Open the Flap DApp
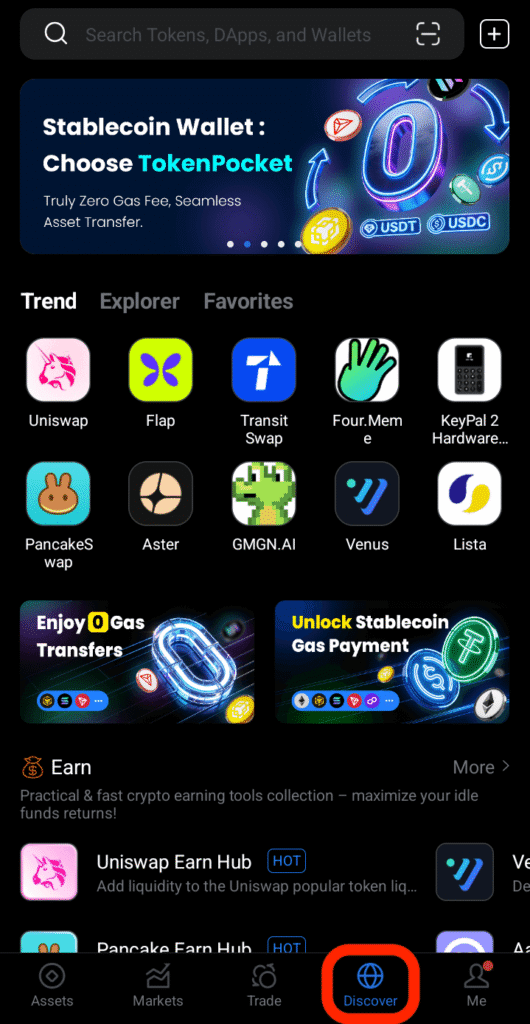The width and height of the screenshot is (530, 1024). pos(161,383)
